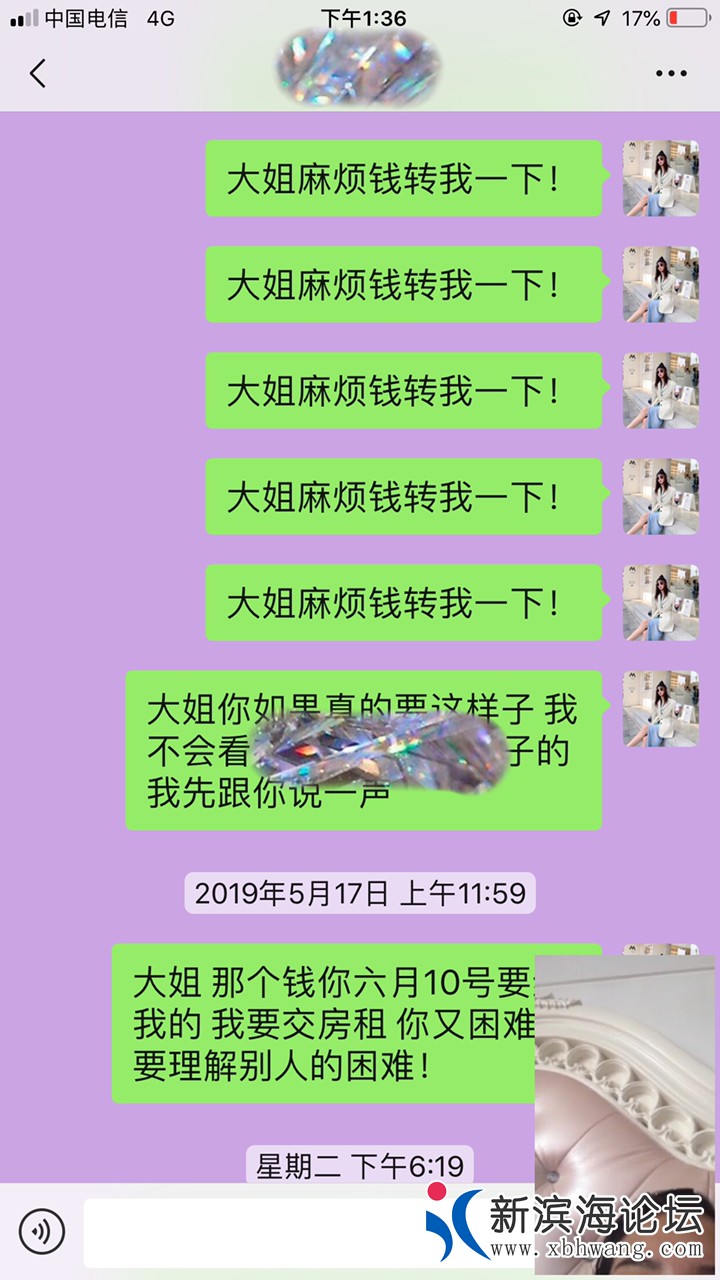Open the floating video call window
The image size is (720, 1280).
click(625, 1070)
